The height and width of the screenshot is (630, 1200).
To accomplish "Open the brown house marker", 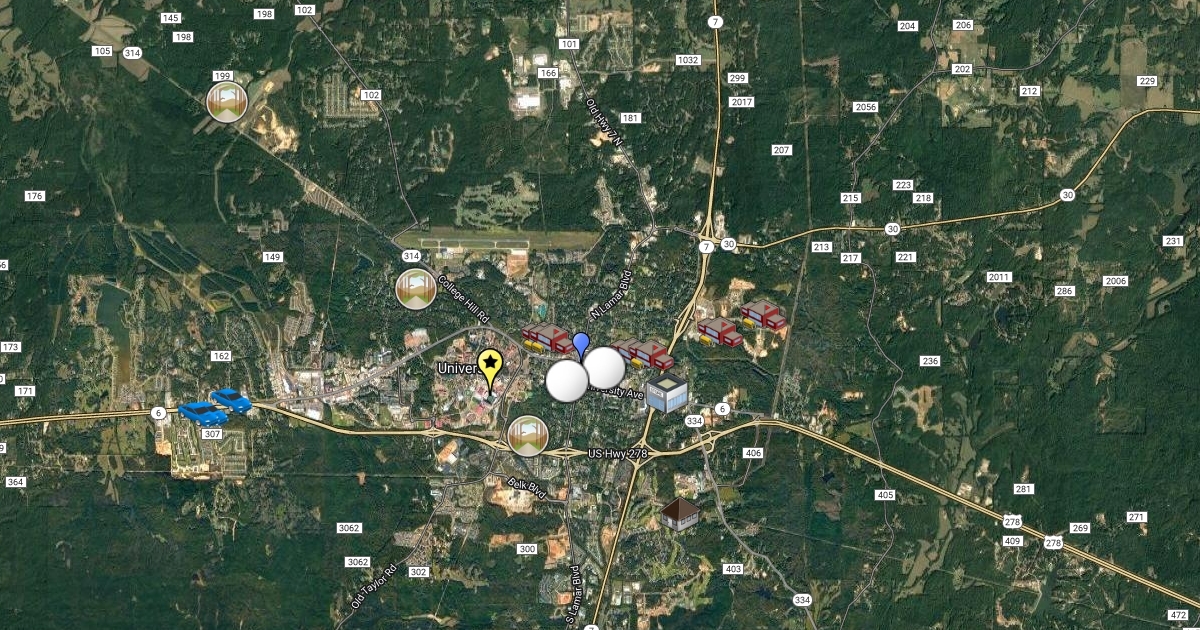I will tap(680, 514).
